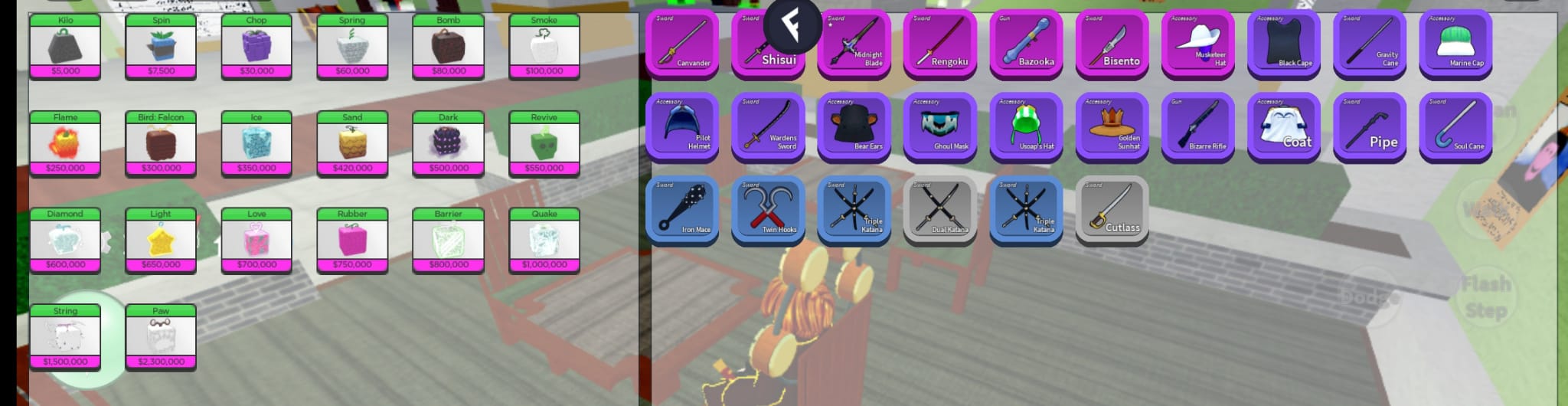Choose the Bizarre Rifle gun
The image size is (1568, 406).
point(1197,128)
